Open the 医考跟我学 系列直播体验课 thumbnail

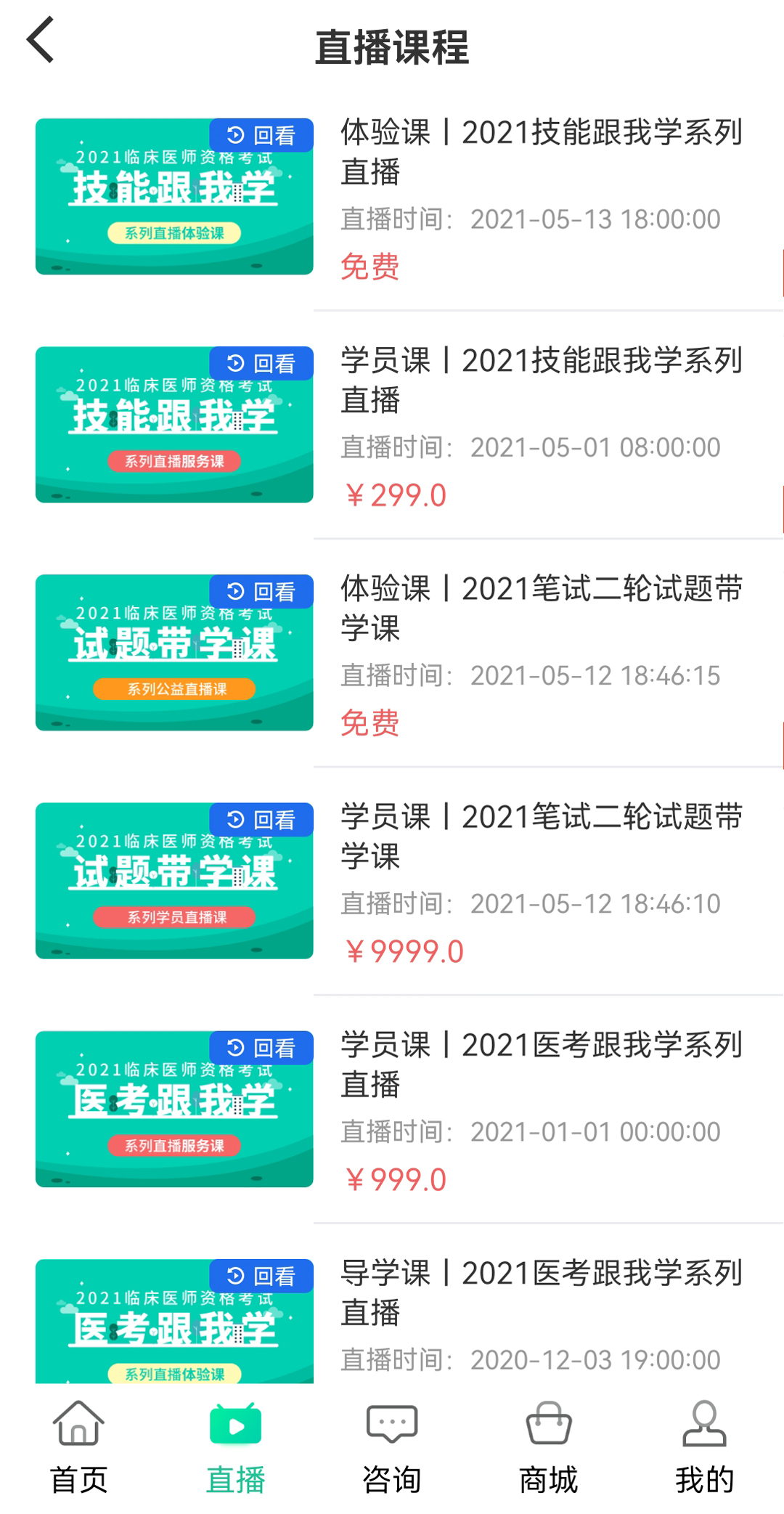coord(173,1322)
